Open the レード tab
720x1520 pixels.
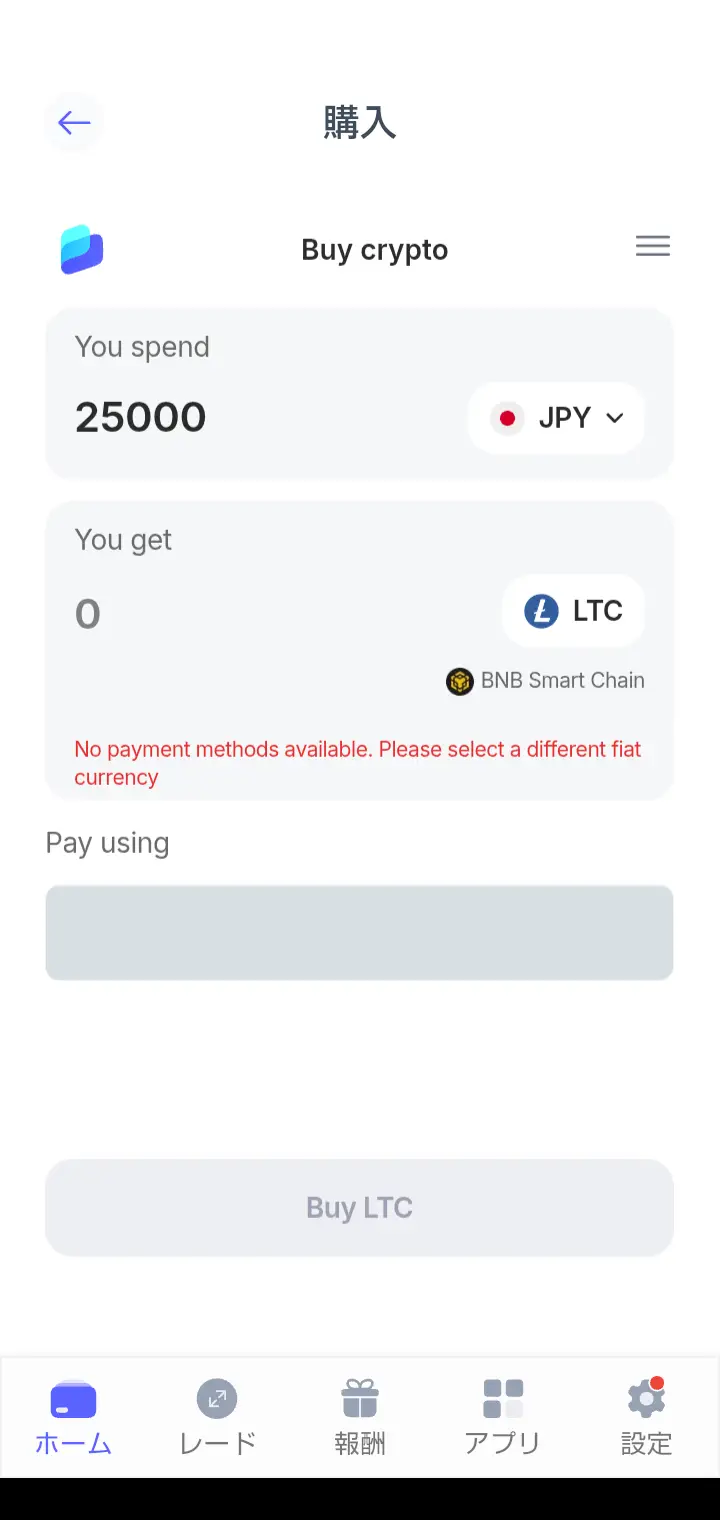(x=217, y=1417)
